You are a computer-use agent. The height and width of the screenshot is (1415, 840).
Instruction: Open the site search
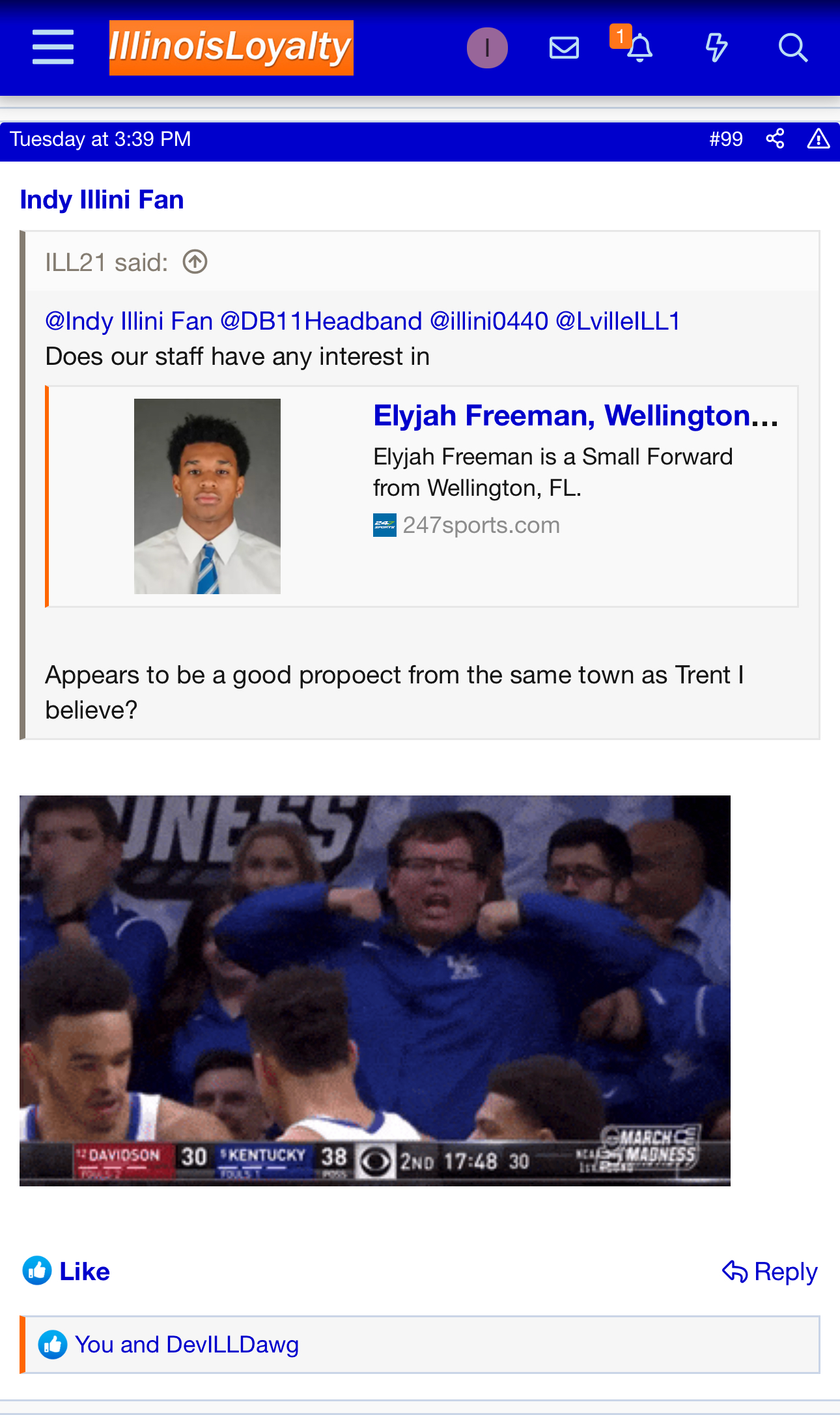pyautogui.click(x=792, y=48)
